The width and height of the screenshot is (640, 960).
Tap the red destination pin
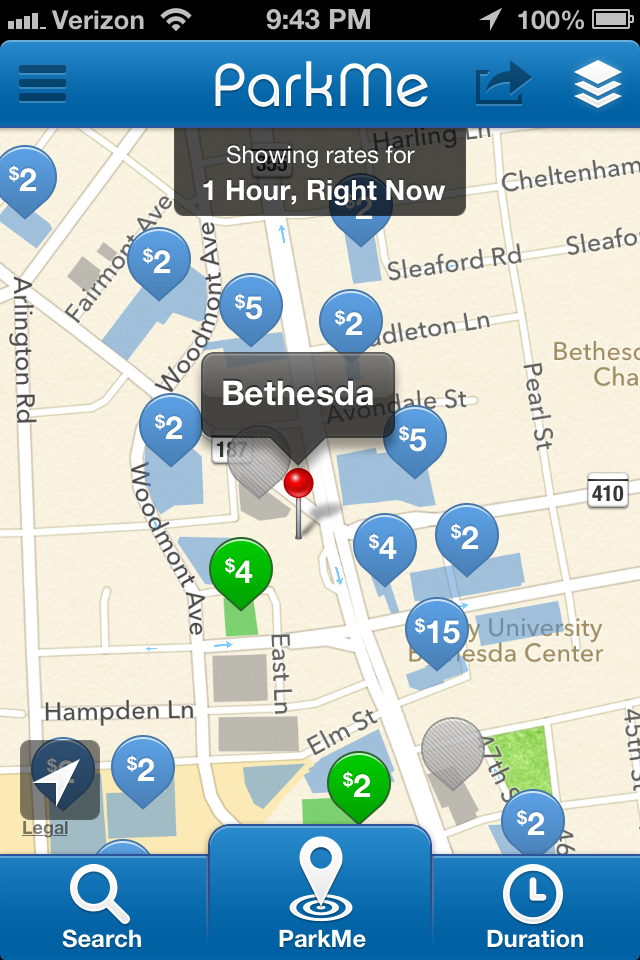coord(298,486)
